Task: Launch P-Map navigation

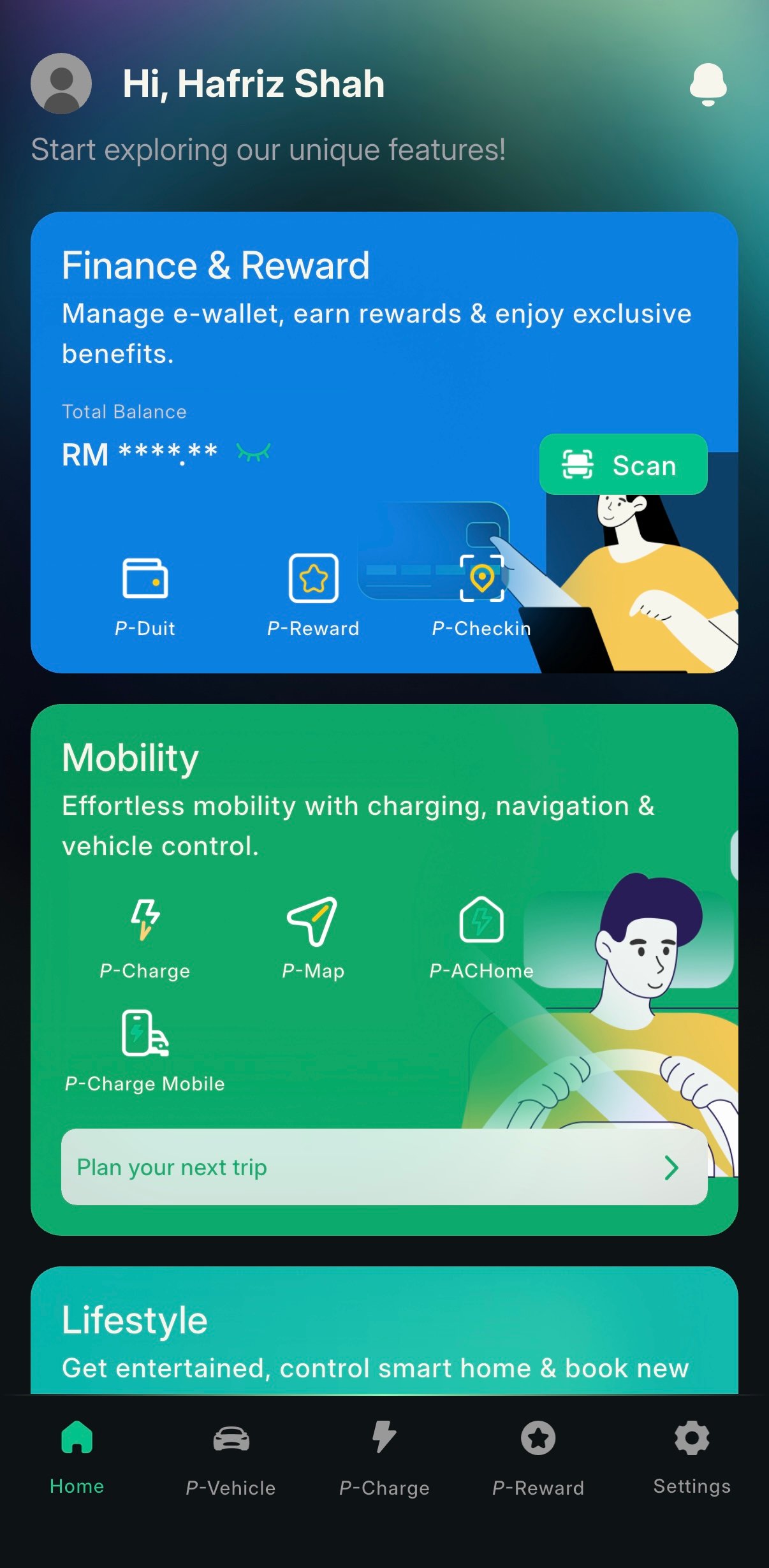Action: (313, 937)
